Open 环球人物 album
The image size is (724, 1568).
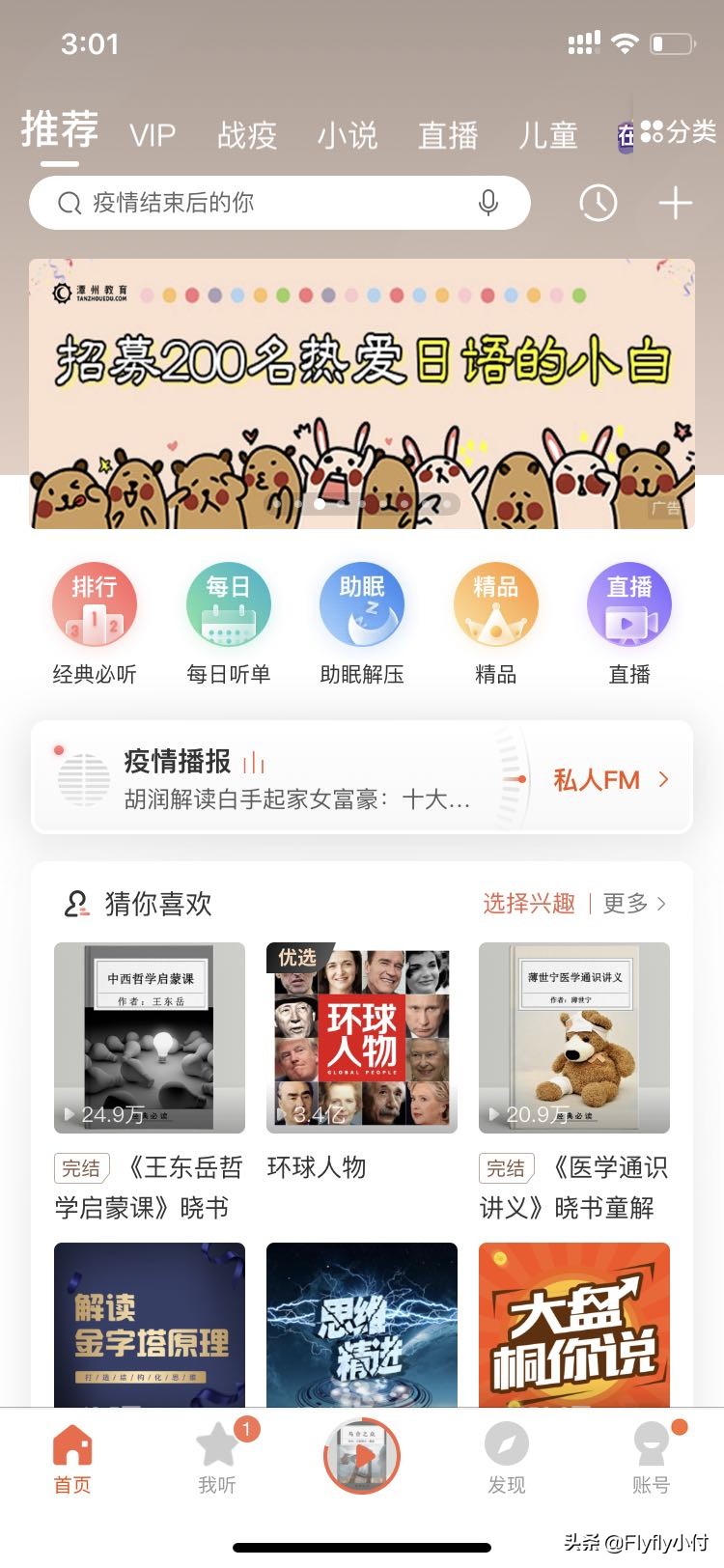coord(362,1062)
